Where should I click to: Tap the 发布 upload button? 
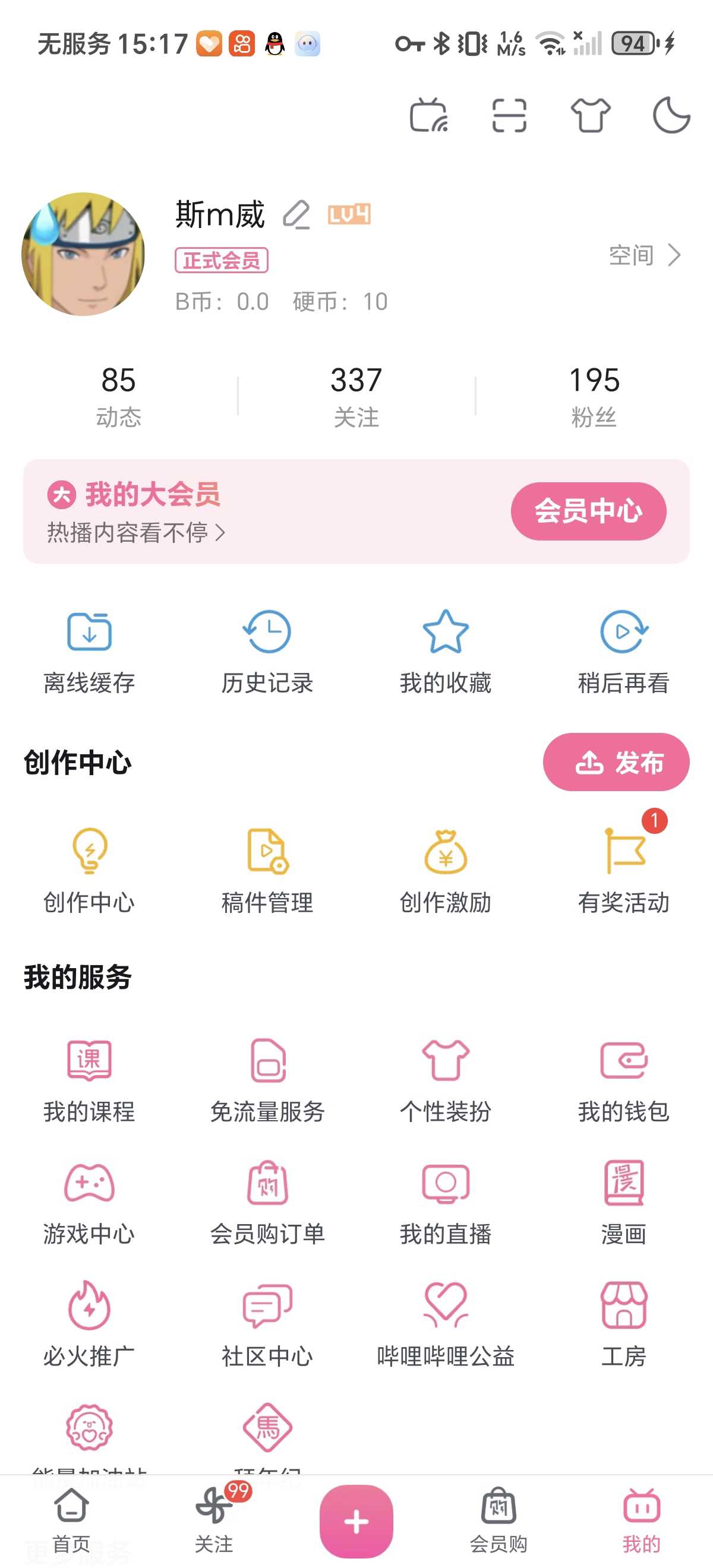pyautogui.click(x=616, y=762)
